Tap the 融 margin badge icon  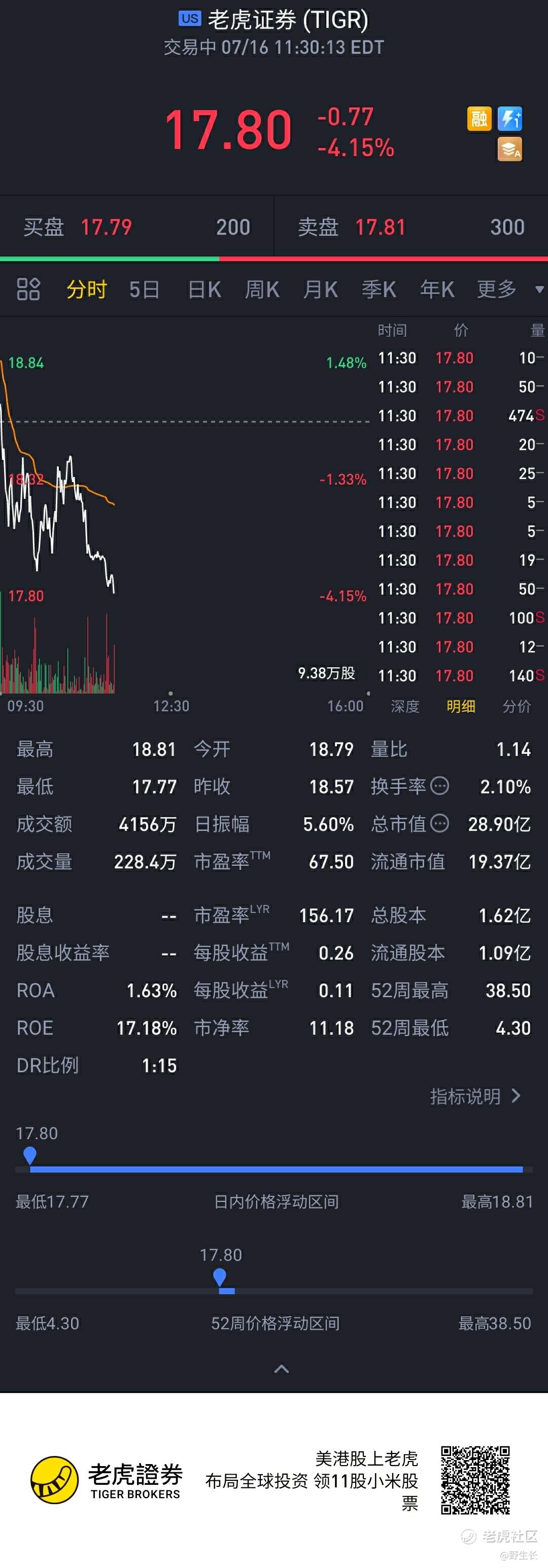point(479,119)
